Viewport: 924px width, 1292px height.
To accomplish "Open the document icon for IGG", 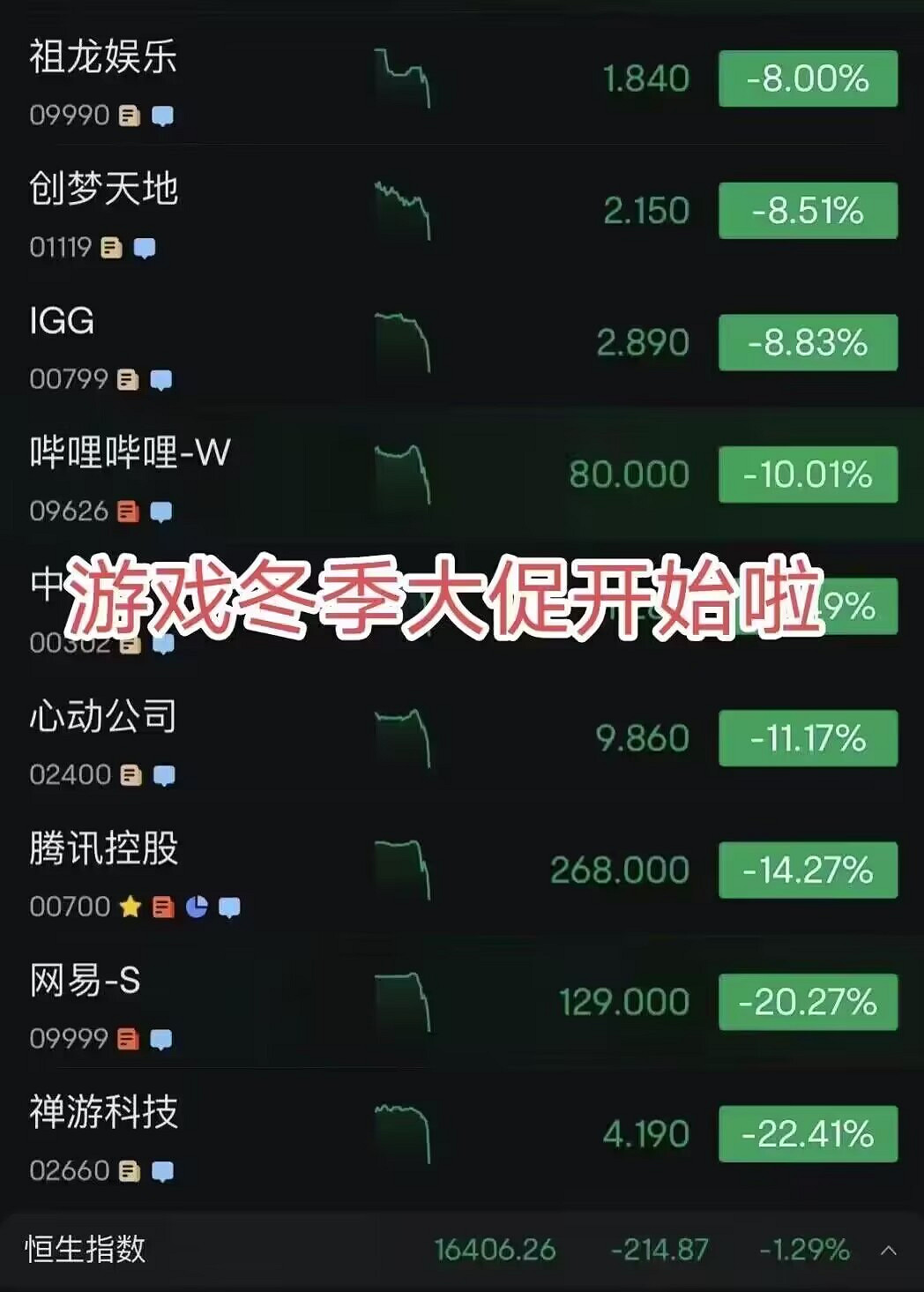I will (x=128, y=378).
